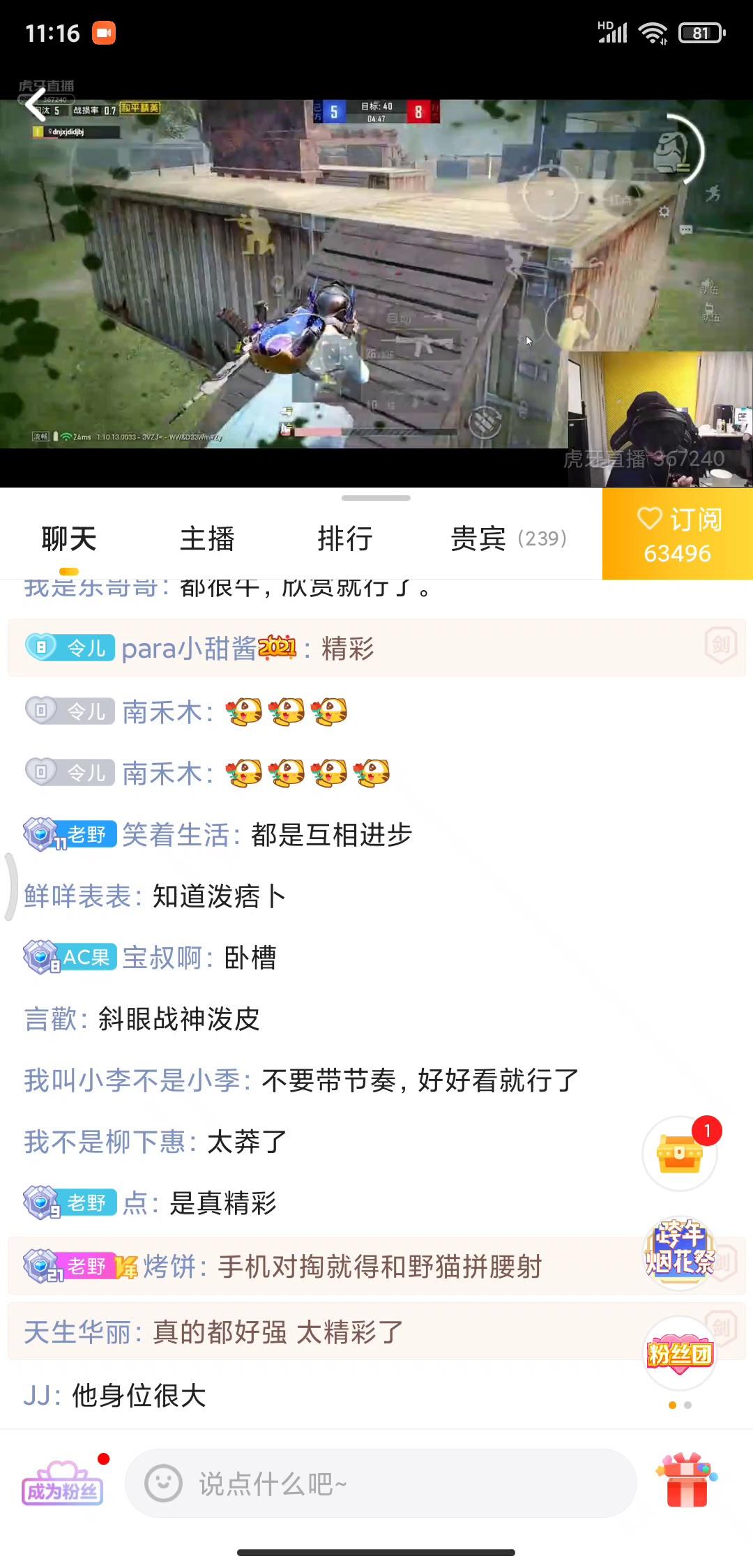Tap the 剑 badge on para小甜酱's message
The image size is (753, 1568).
[x=721, y=646]
